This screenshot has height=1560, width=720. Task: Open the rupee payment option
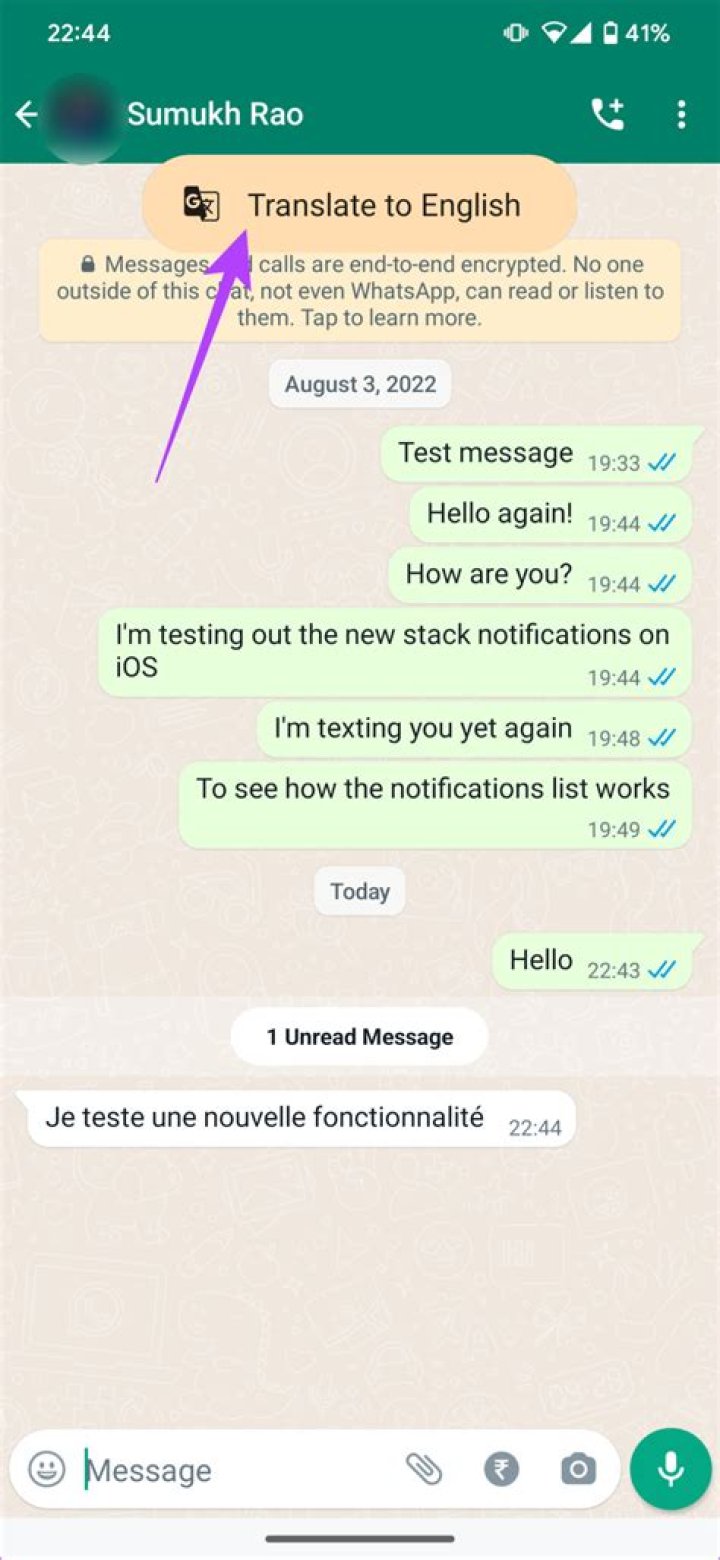tap(502, 1469)
